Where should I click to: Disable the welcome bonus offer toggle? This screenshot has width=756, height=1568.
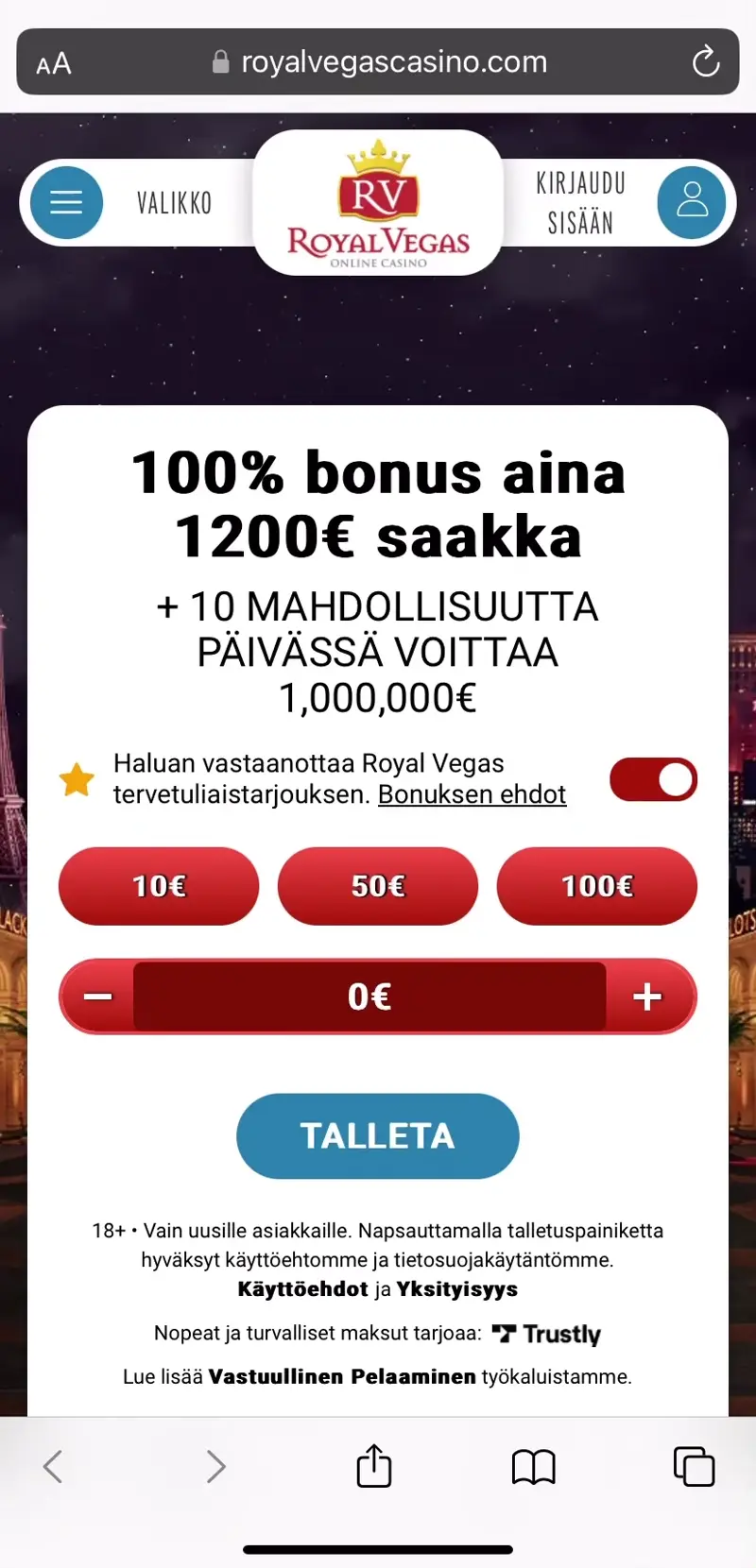pyautogui.click(x=653, y=779)
